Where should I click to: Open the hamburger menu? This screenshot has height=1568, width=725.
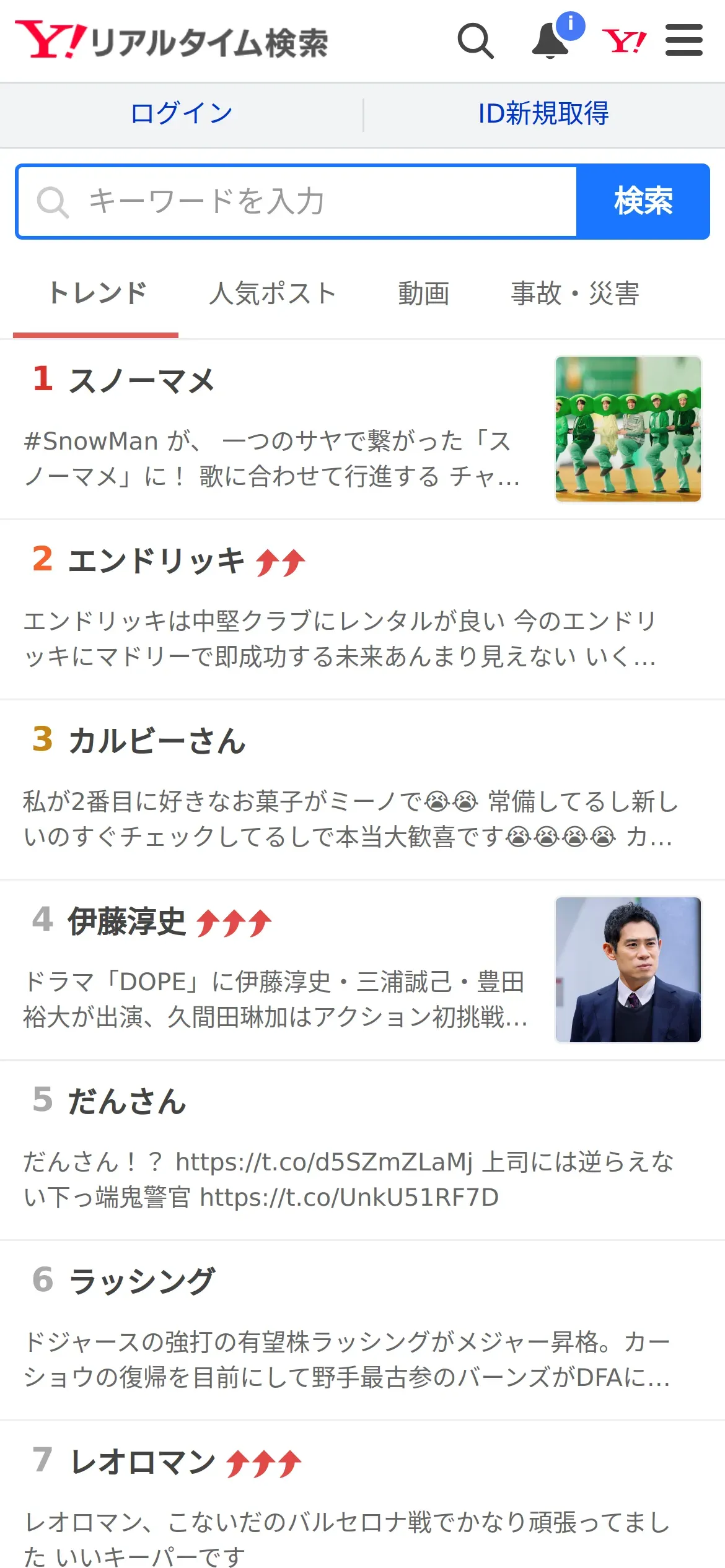[684, 40]
